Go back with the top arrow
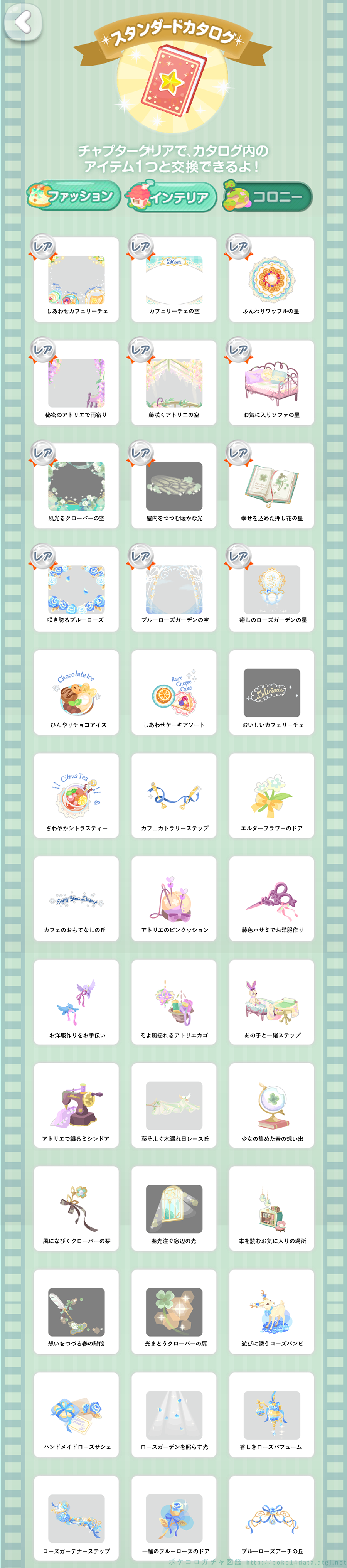This screenshot has height=1568, width=347. pos(22,23)
